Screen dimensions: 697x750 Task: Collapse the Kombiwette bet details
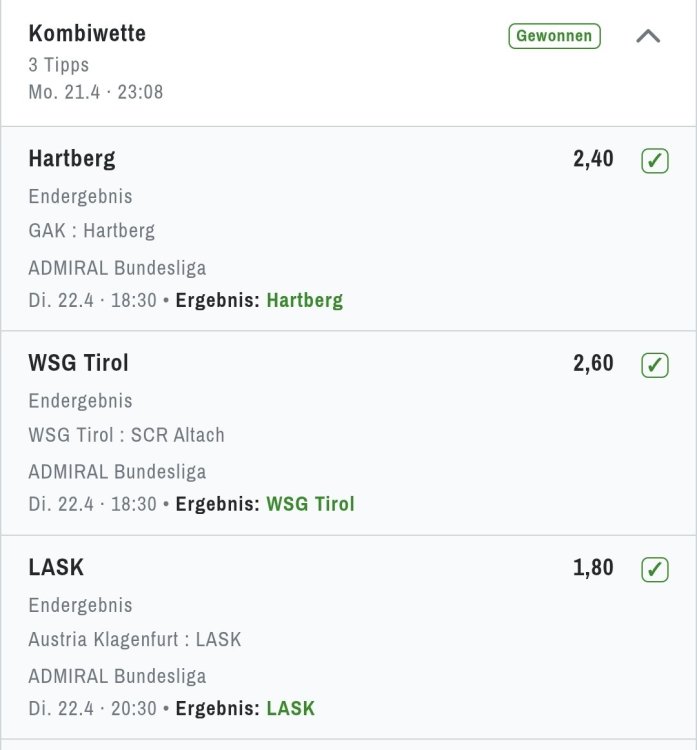click(648, 37)
